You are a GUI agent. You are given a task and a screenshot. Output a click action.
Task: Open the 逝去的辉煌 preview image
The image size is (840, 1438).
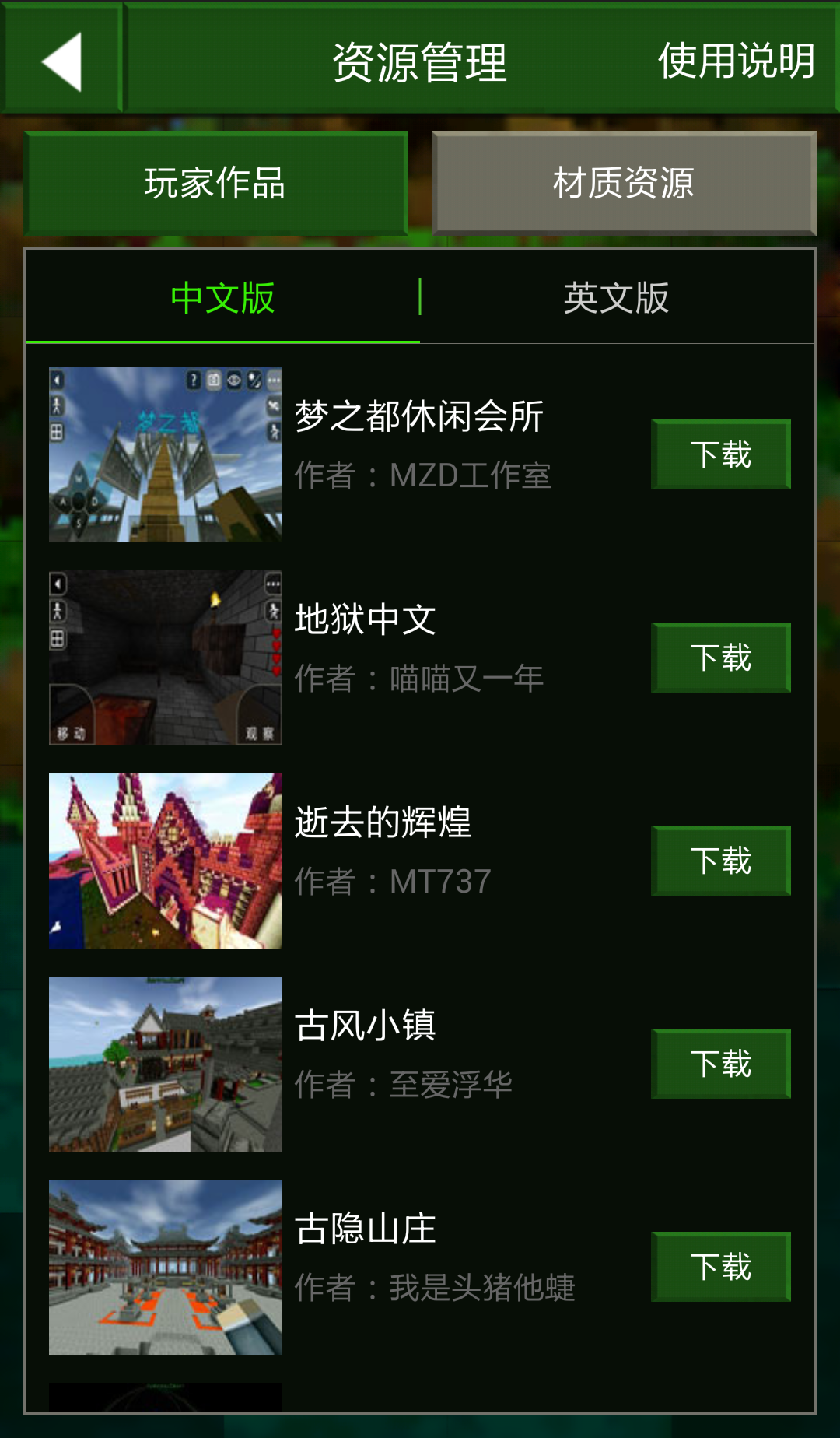pyautogui.click(x=166, y=861)
